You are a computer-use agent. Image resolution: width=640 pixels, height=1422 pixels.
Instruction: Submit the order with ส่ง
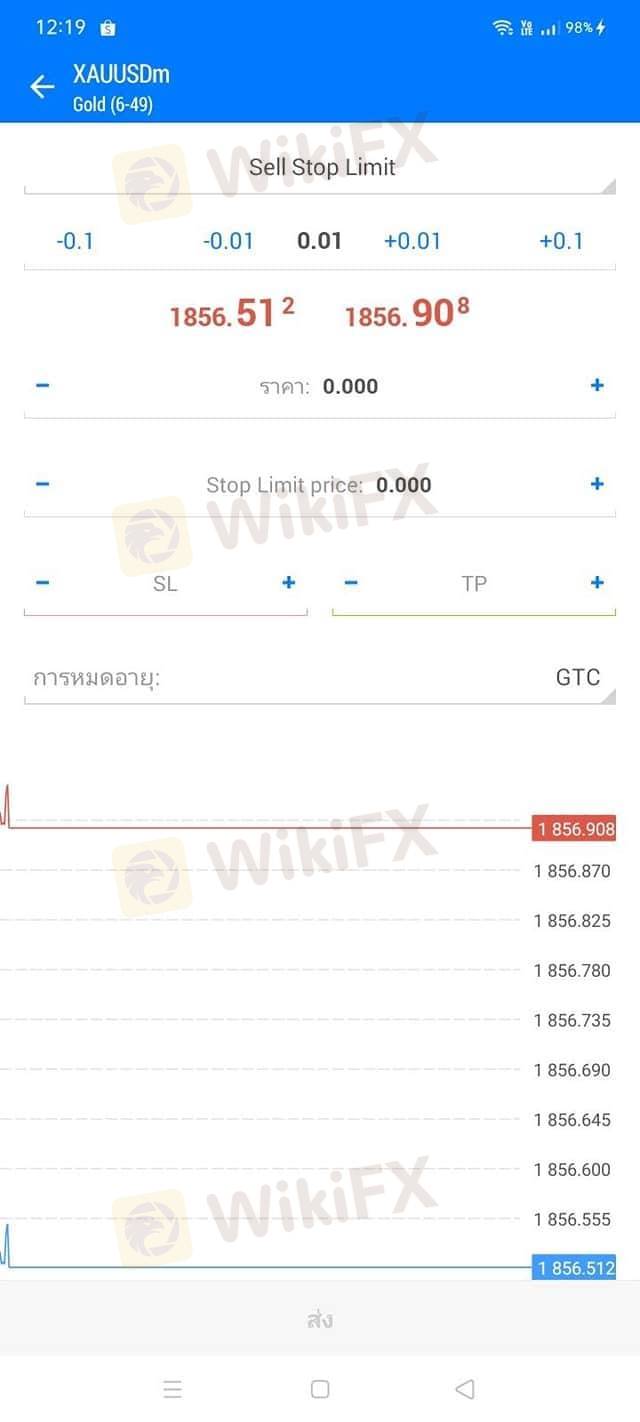[320, 1320]
